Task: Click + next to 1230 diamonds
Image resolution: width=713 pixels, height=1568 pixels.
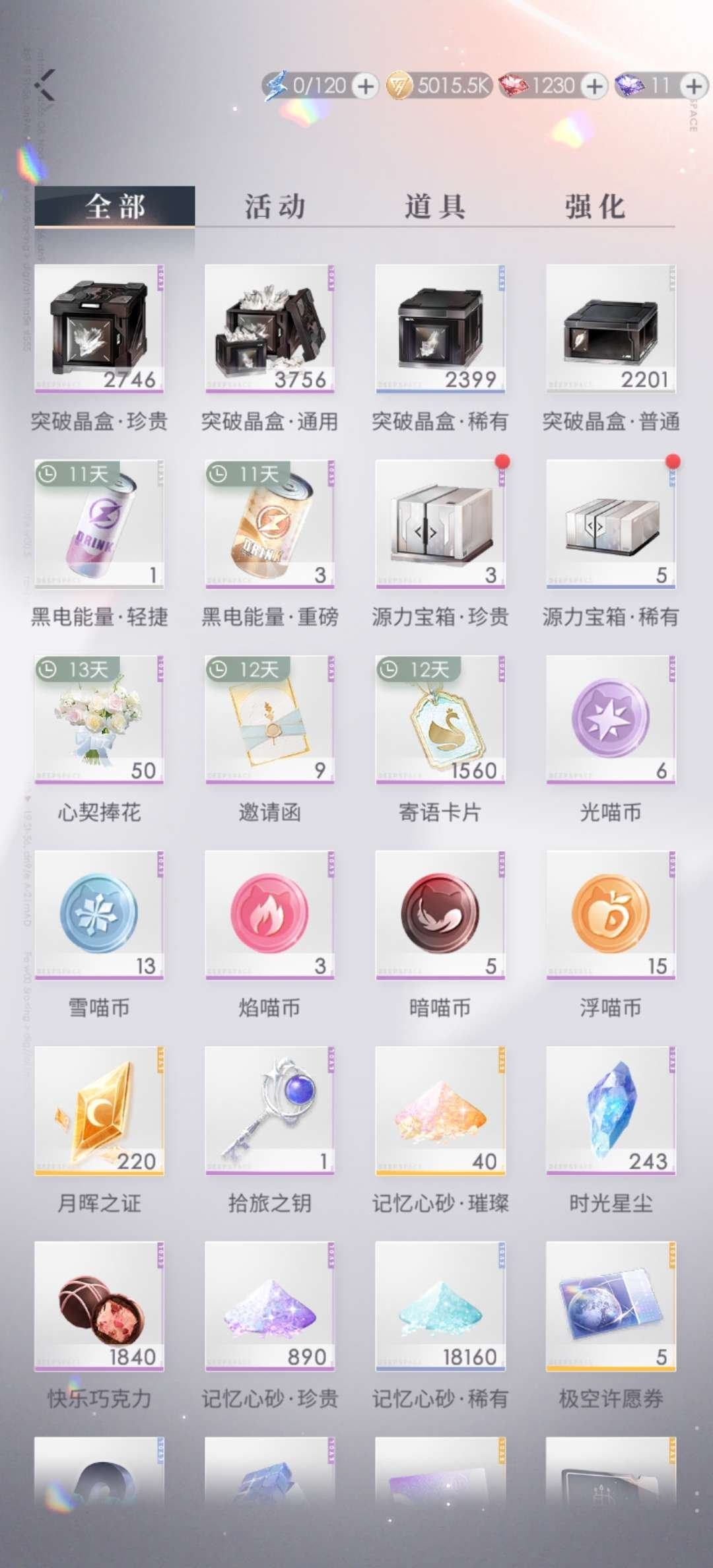Action: [593, 85]
